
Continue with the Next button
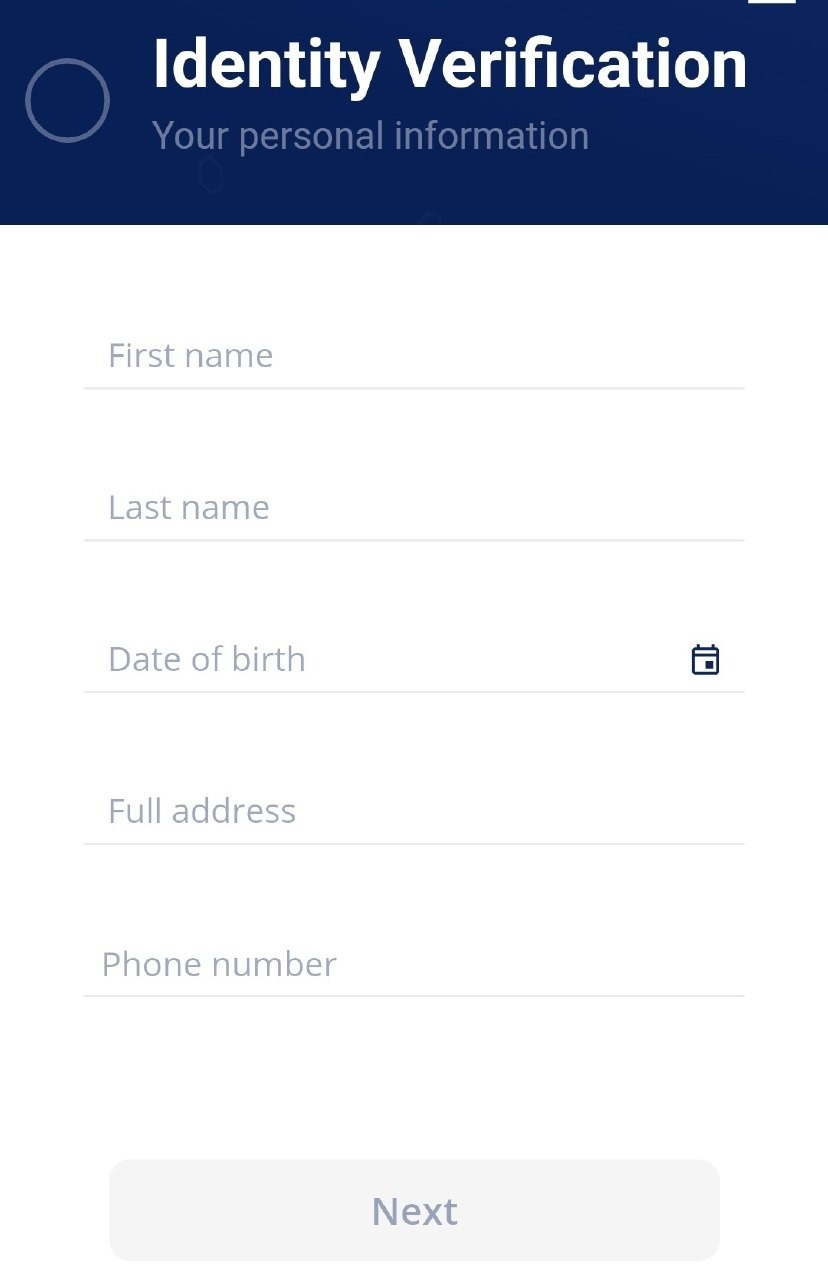414,1210
